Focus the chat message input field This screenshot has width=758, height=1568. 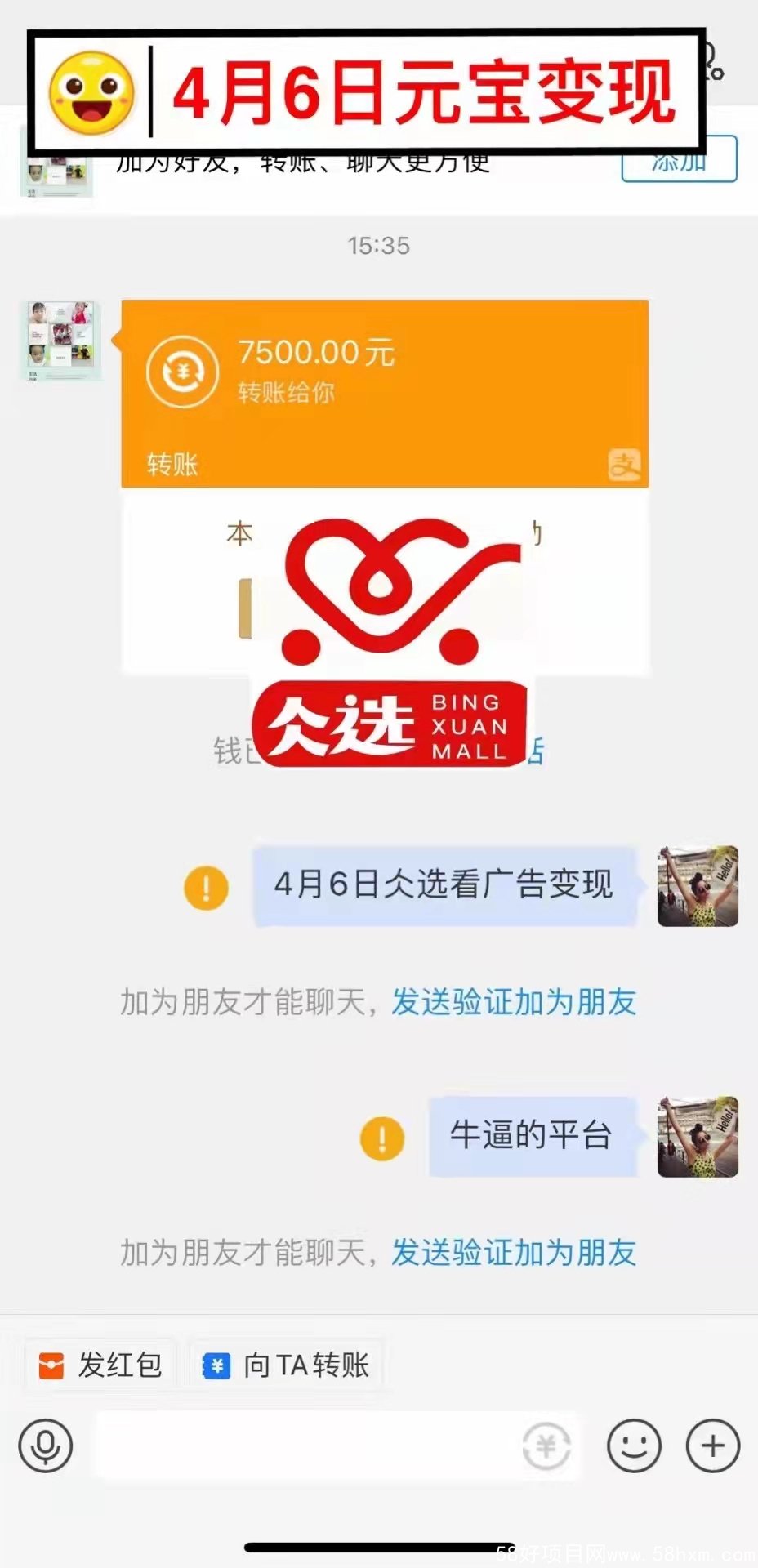[310, 1446]
